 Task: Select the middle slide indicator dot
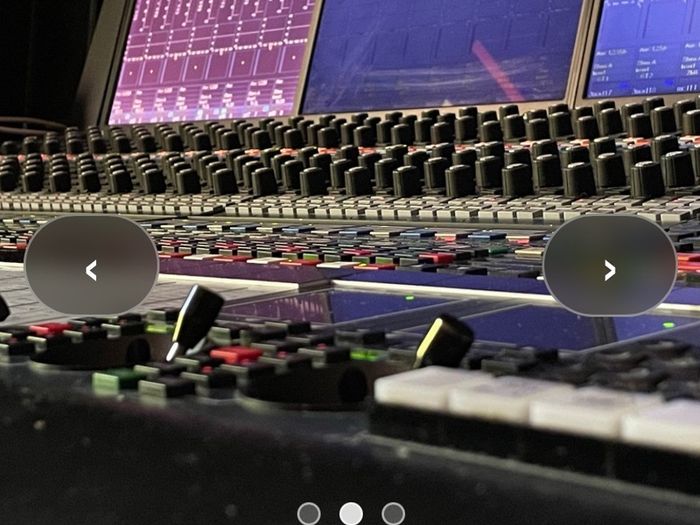(x=351, y=513)
